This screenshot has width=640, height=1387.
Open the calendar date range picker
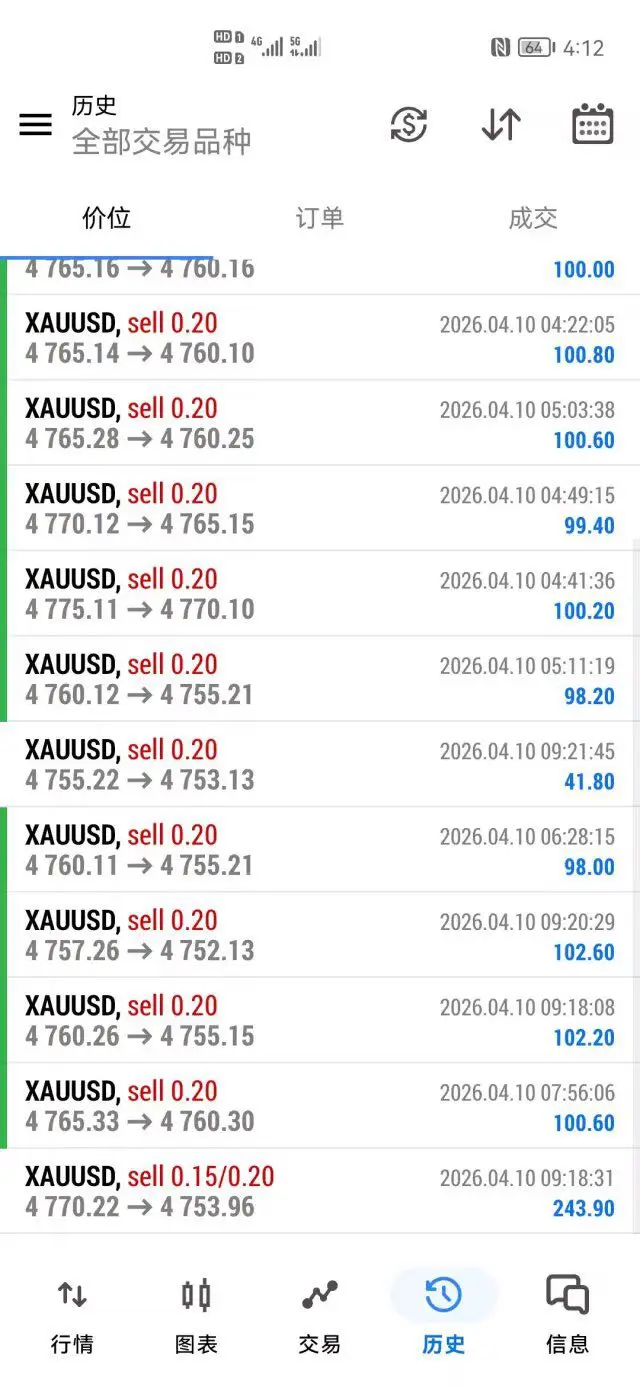coord(592,124)
